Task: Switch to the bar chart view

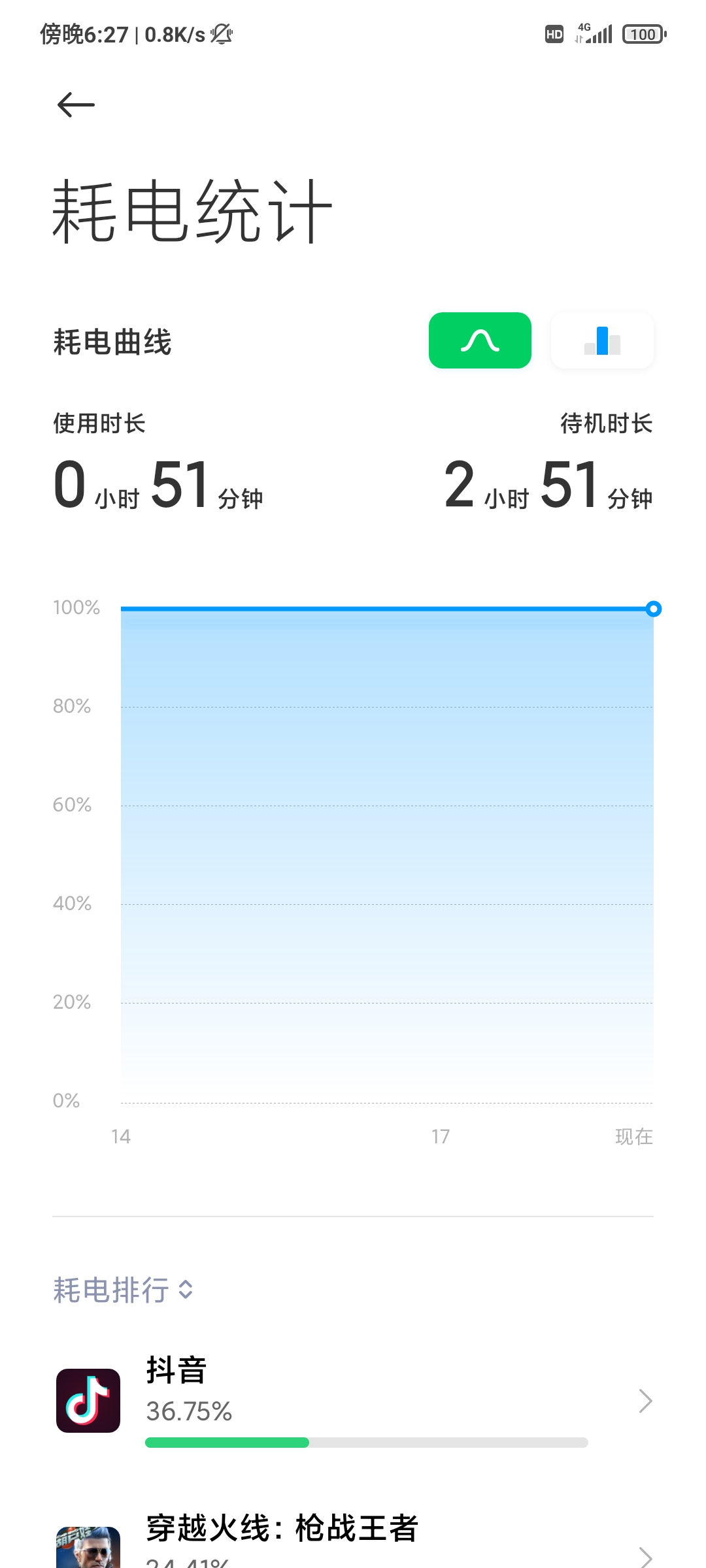Action: [x=602, y=340]
